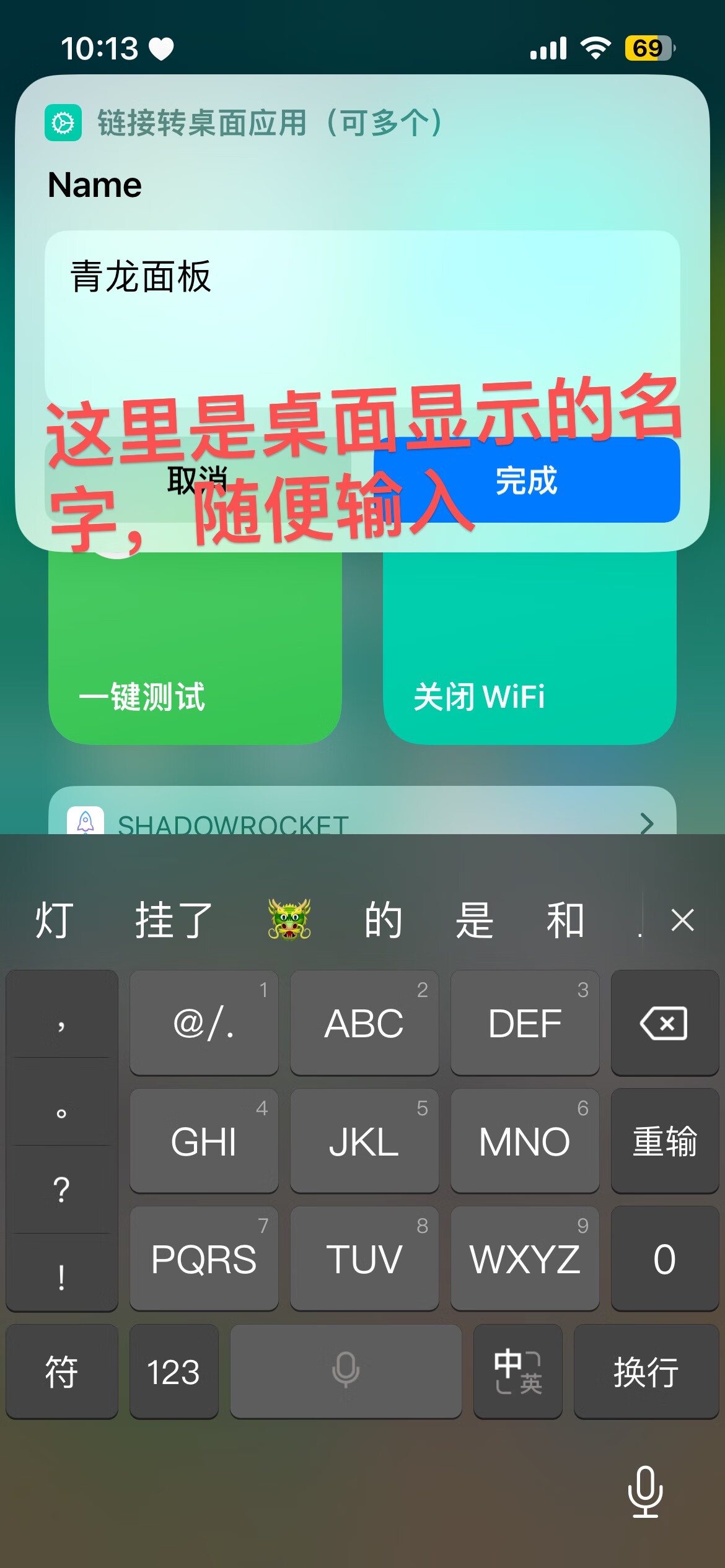Image resolution: width=725 pixels, height=1568 pixels.
Task: Tap the 重输 key
Action: click(x=664, y=1141)
